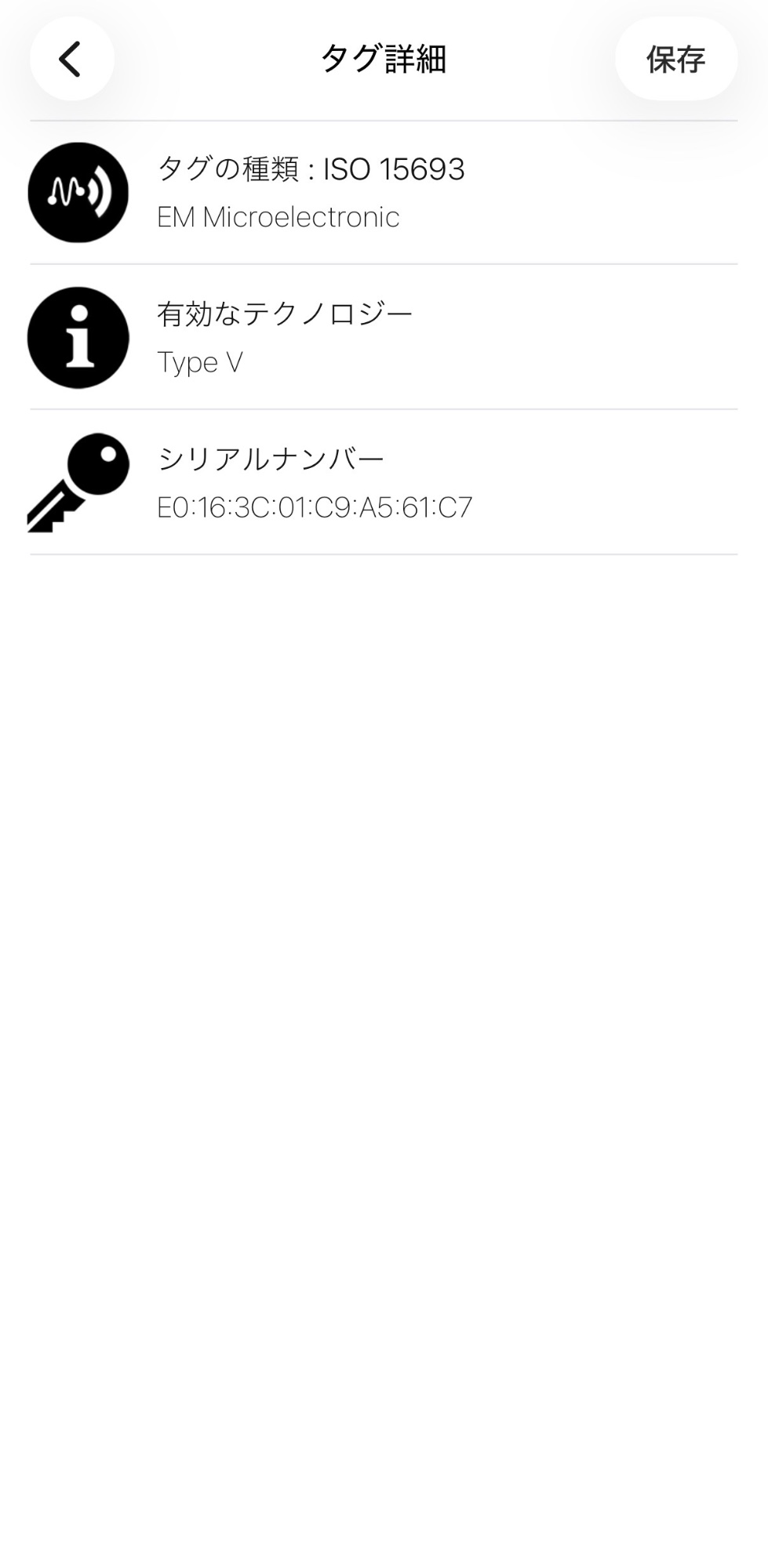Tap the 保存 button to save tag

(675, 59)
